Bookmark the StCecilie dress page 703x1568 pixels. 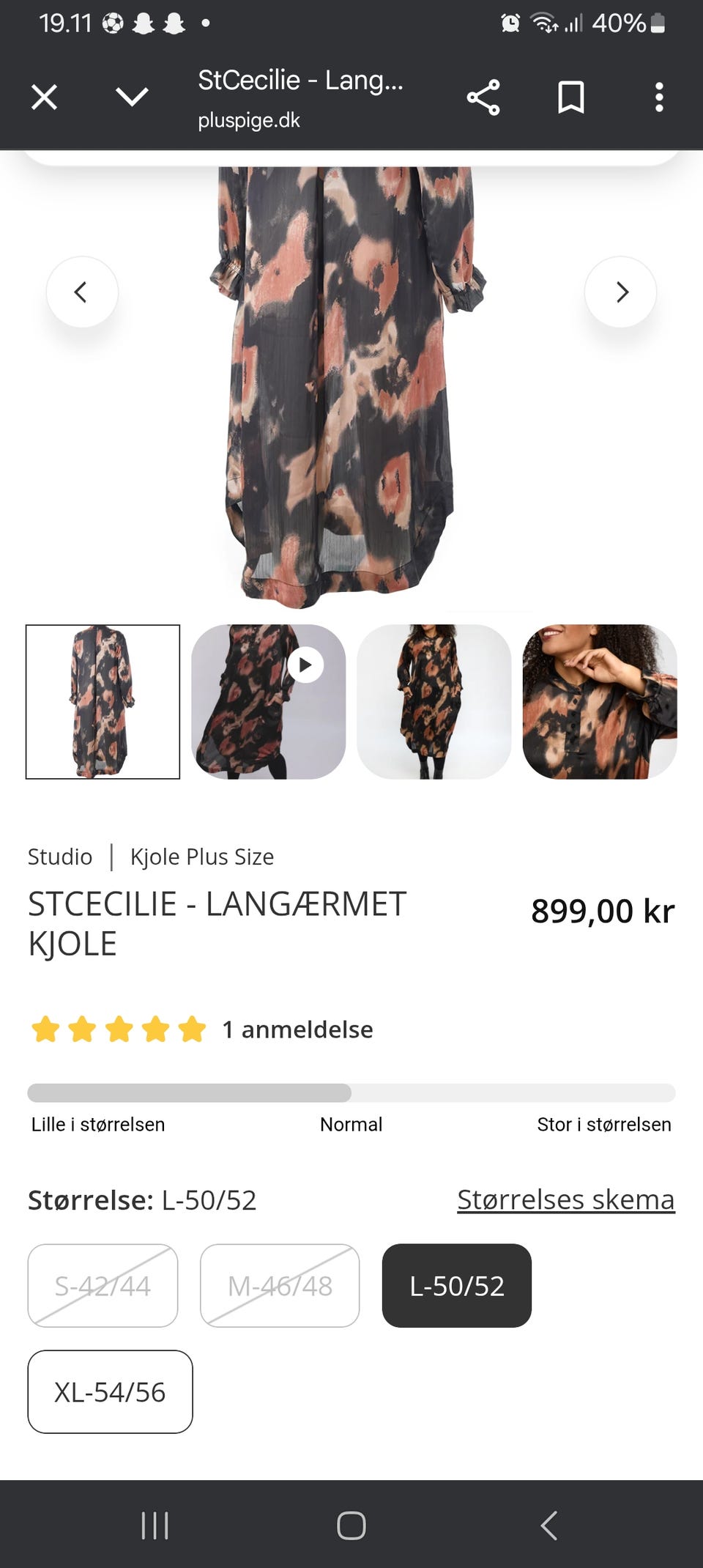click(570, 97)
